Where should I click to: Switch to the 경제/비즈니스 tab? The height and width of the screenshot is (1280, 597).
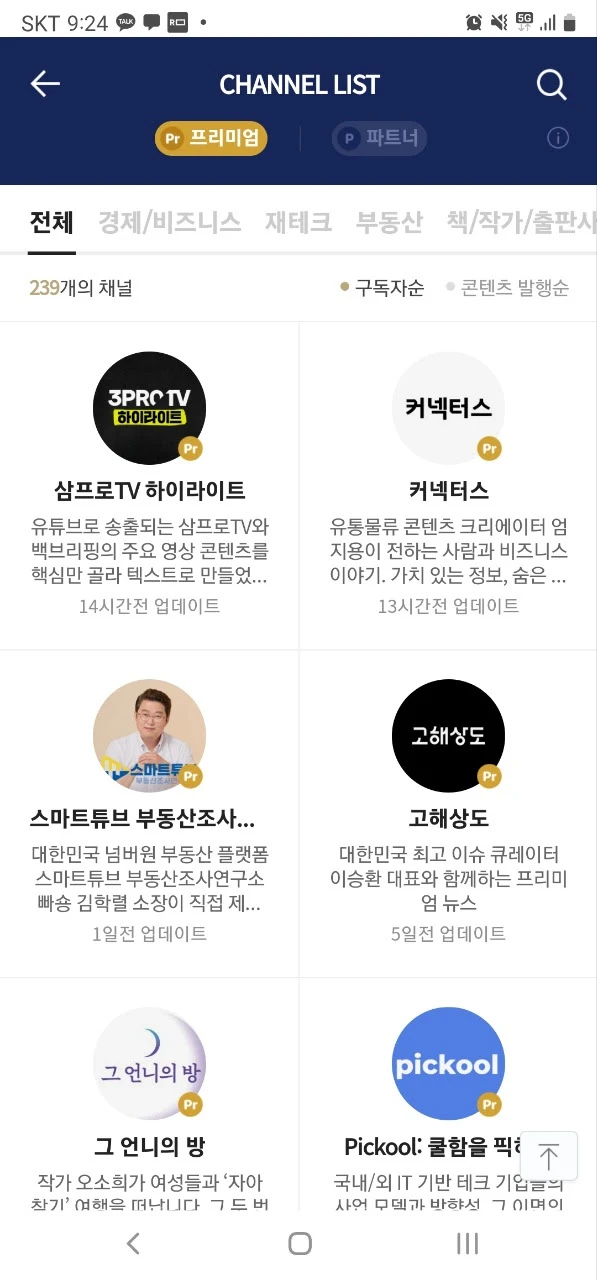tap(169, 222)
